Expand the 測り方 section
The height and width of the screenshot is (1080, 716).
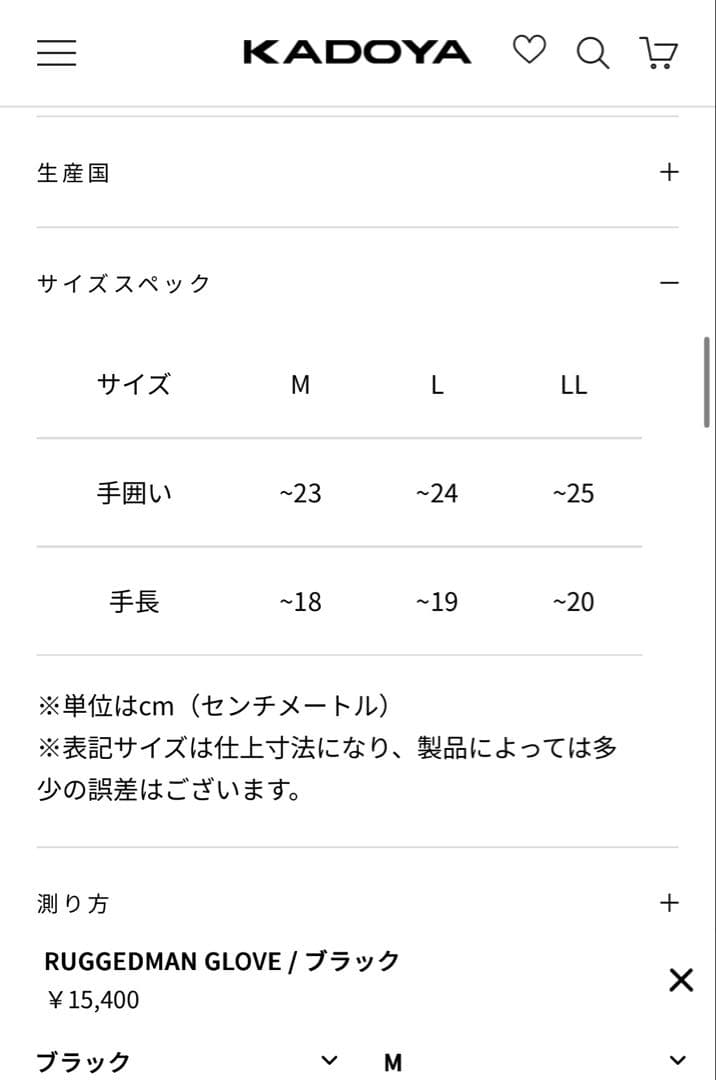pyautogui.click(x=669, y=903)
